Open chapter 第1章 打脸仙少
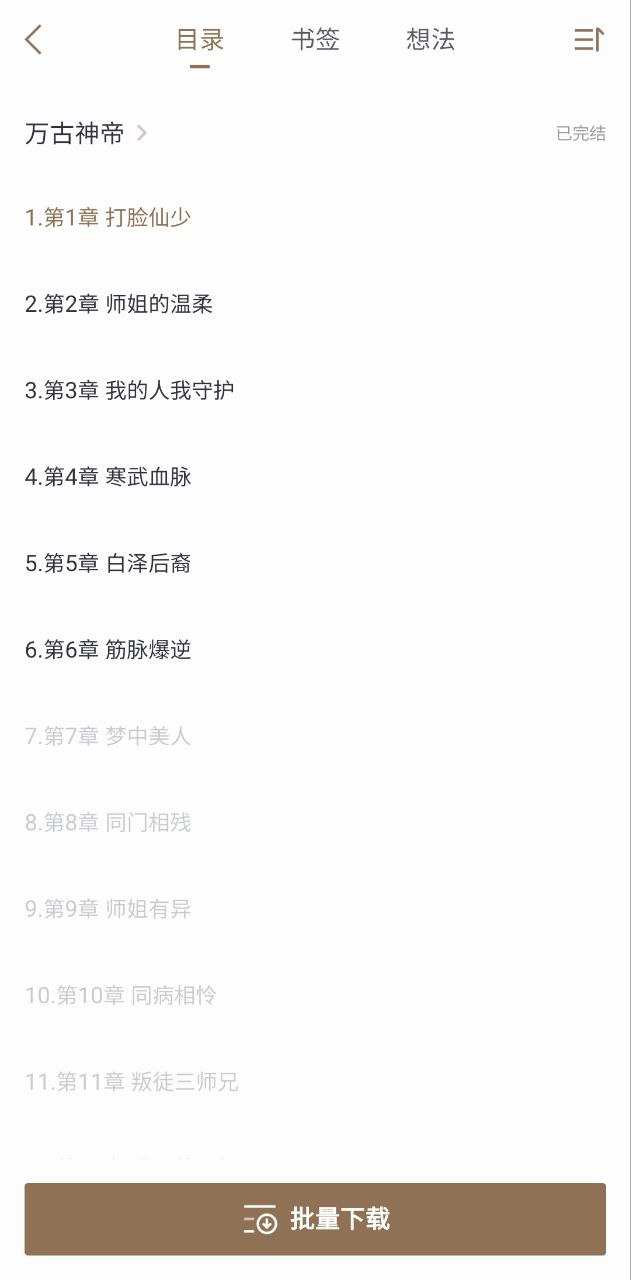 (108, 218)
